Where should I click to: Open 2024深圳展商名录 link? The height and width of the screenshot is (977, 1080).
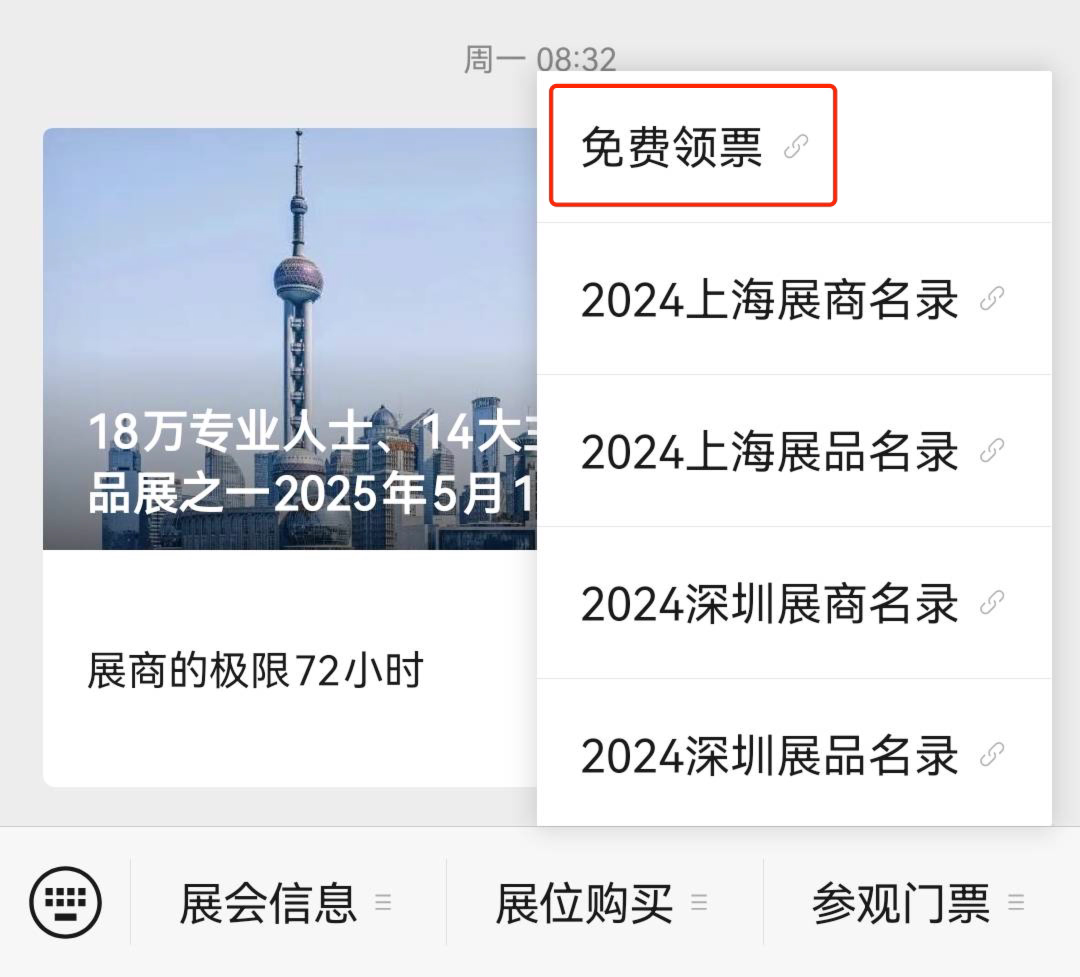(790, 604)
